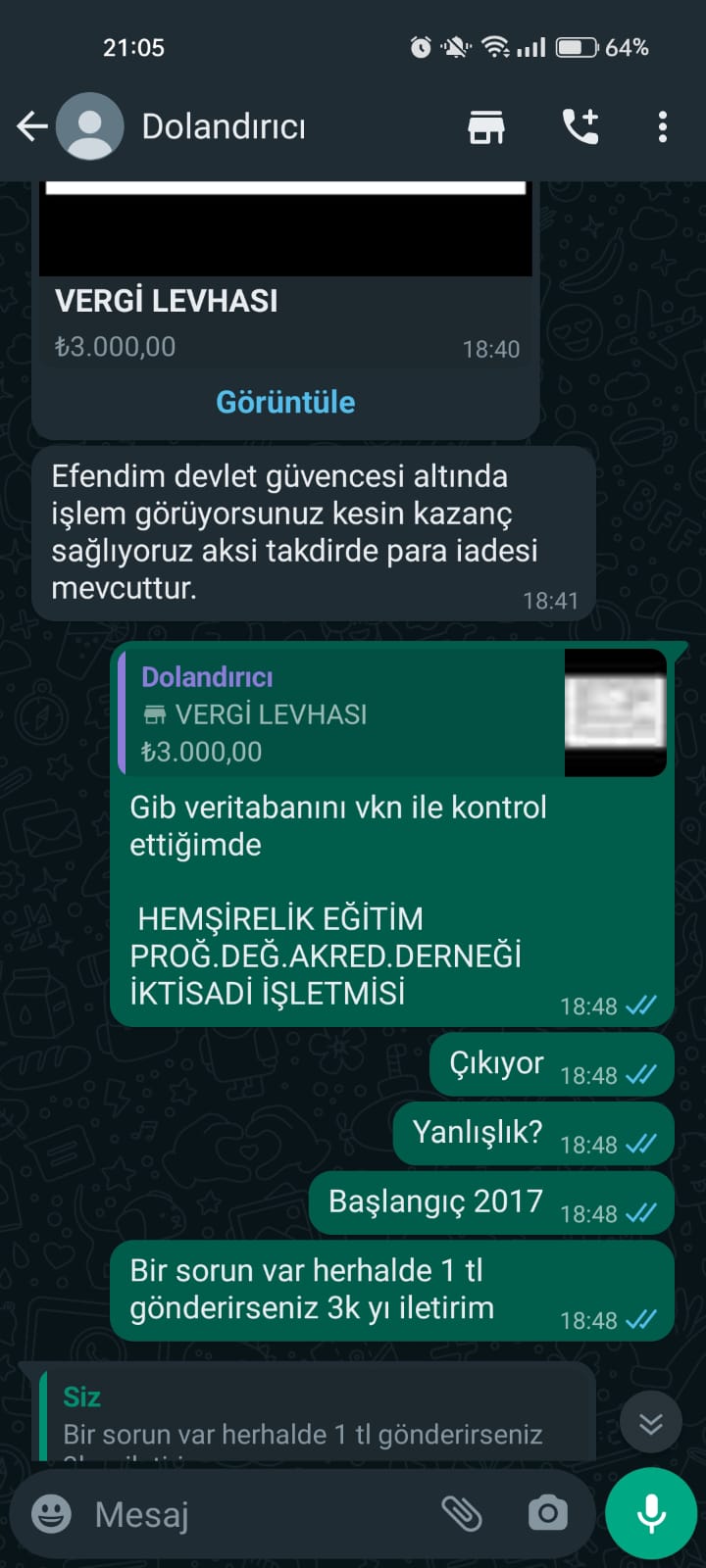
Task: Open the quoted VERGİ LEVHASI reply
Action: pyautogui.click(x=392, y=712)
